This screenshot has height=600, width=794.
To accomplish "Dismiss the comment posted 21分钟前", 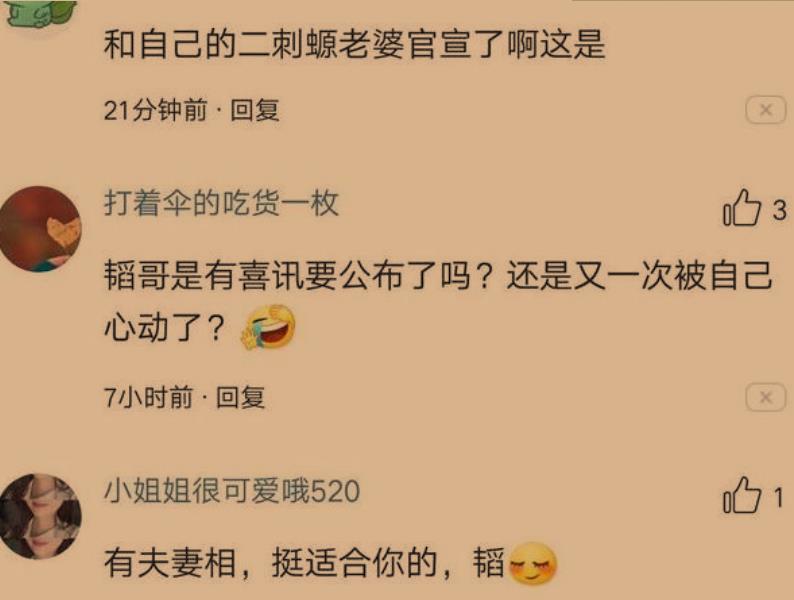I will (765, 110).
